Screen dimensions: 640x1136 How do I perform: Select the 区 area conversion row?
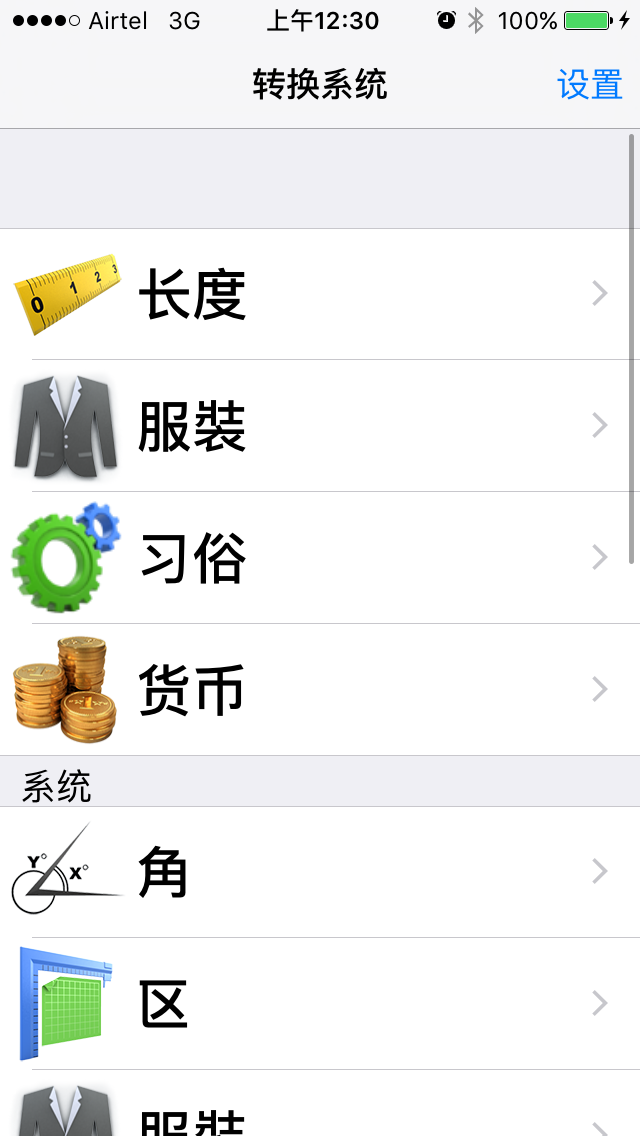pyautogui.click(x=320, y=1003)
